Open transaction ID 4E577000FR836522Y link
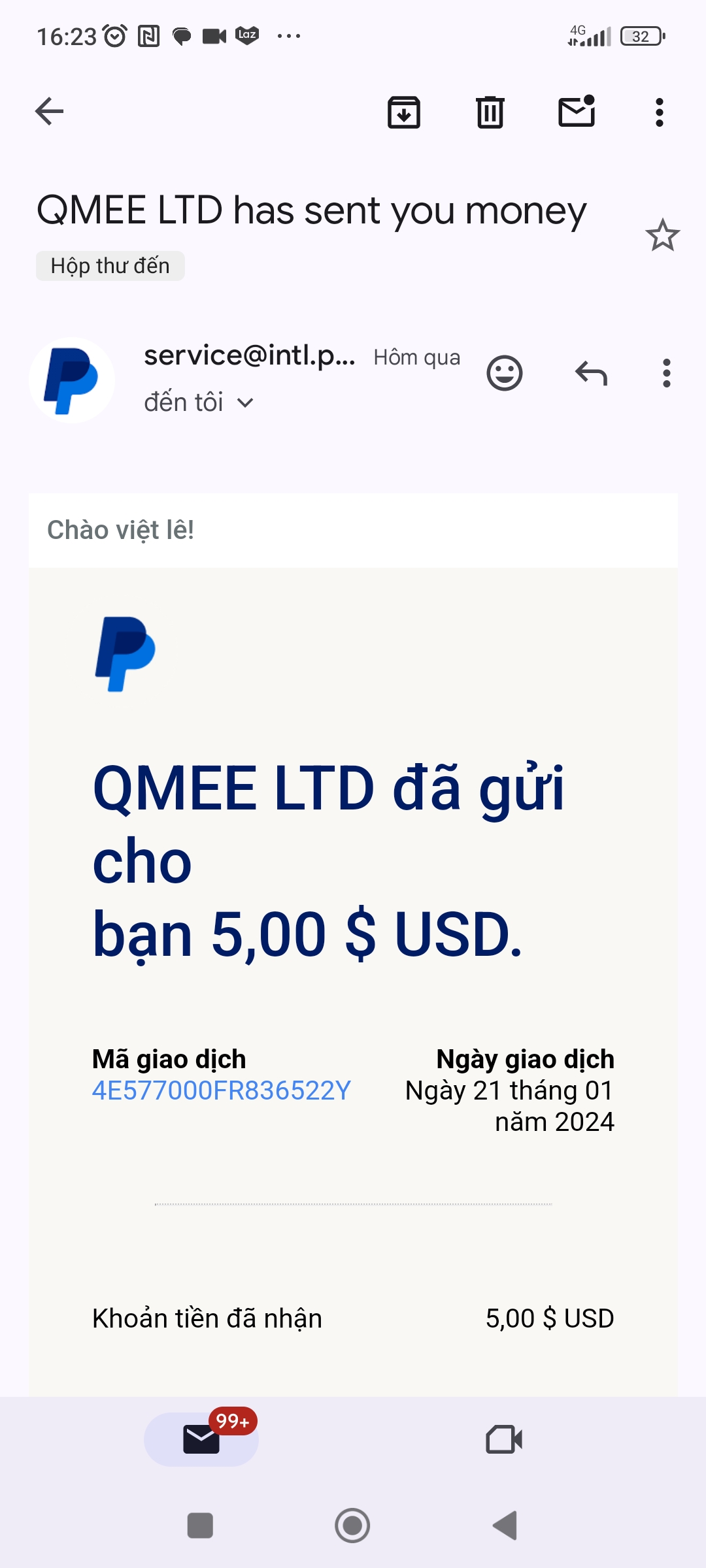 [x=221, y=1090]
